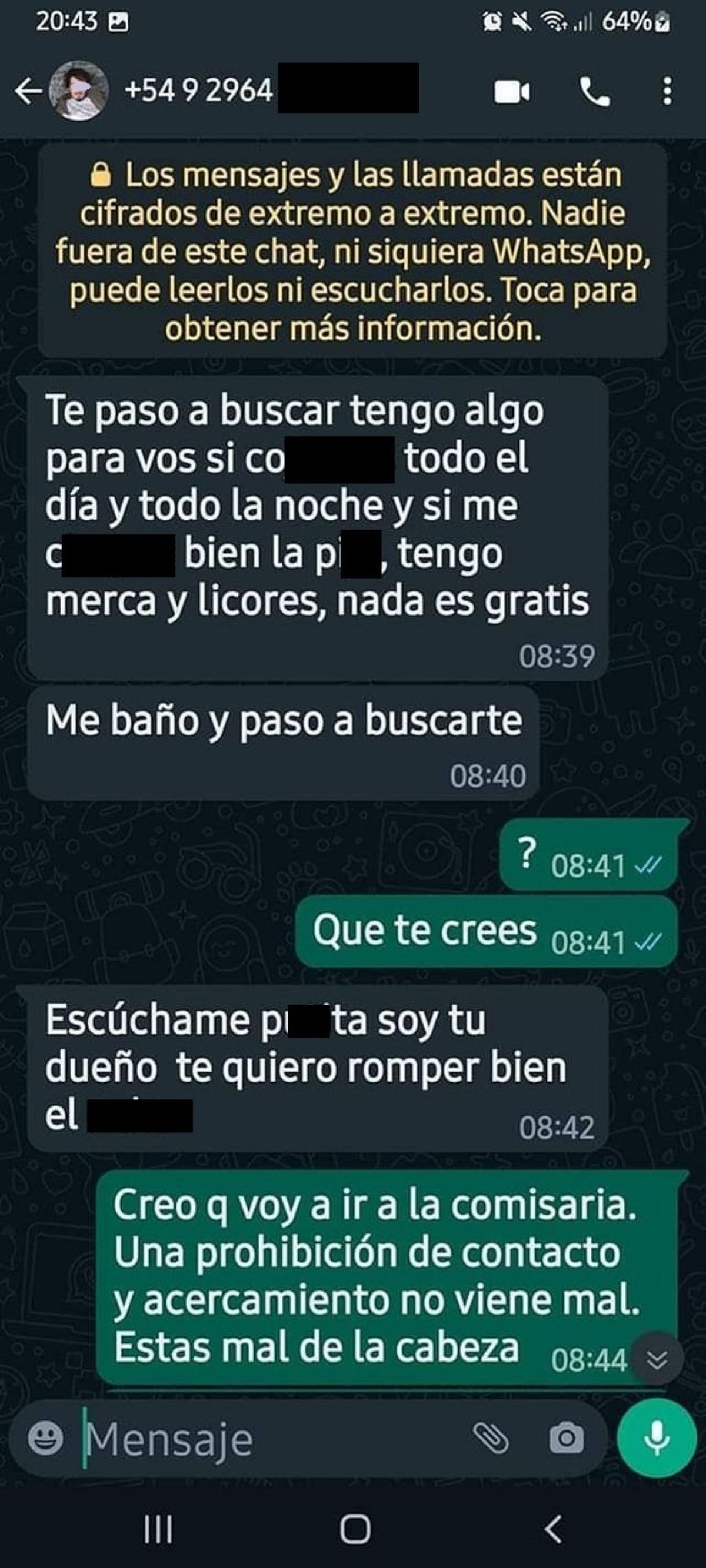Open the emoji picker
The width and height of the screenshot is (706, 1568).
(x=46, y=1438)
